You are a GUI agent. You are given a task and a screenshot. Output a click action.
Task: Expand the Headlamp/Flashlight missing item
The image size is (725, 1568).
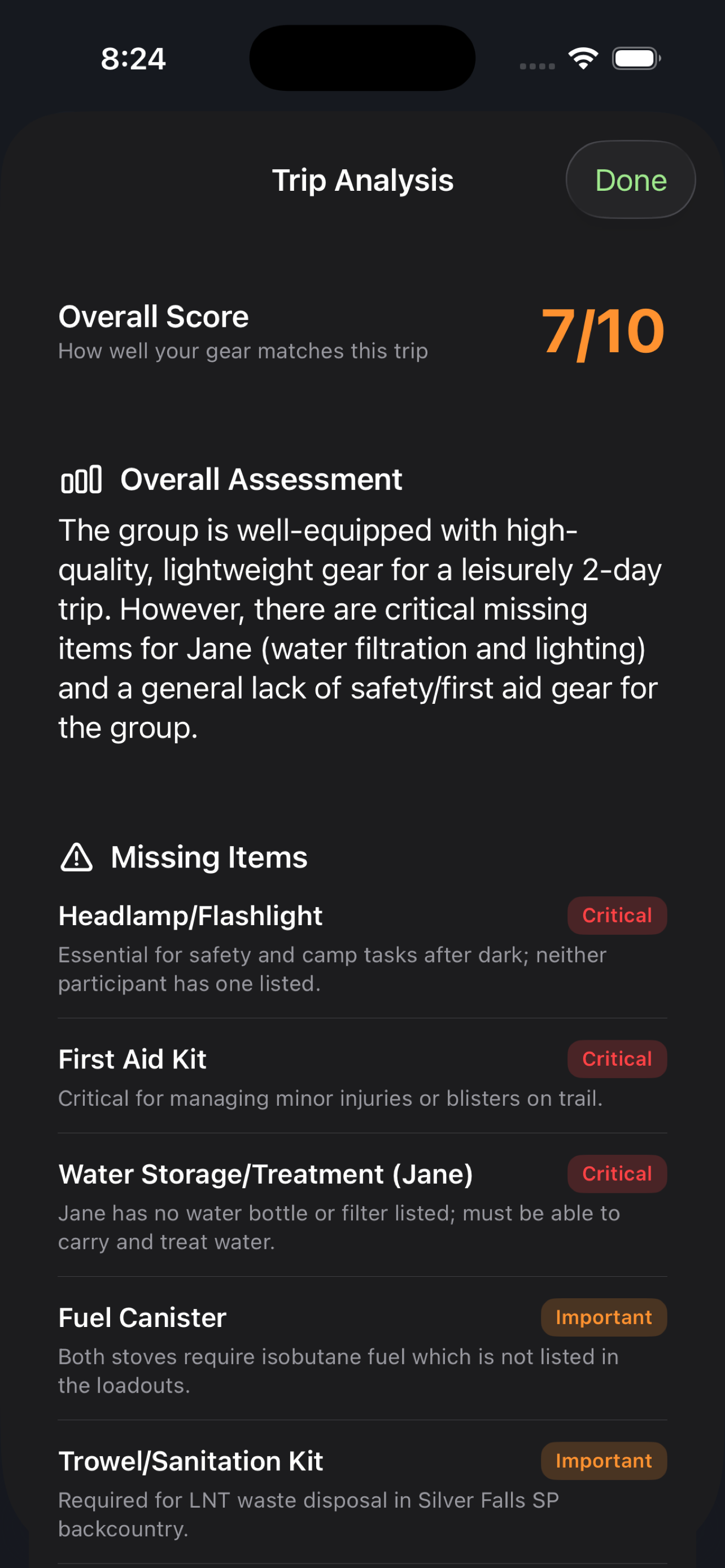pos(190,915)
